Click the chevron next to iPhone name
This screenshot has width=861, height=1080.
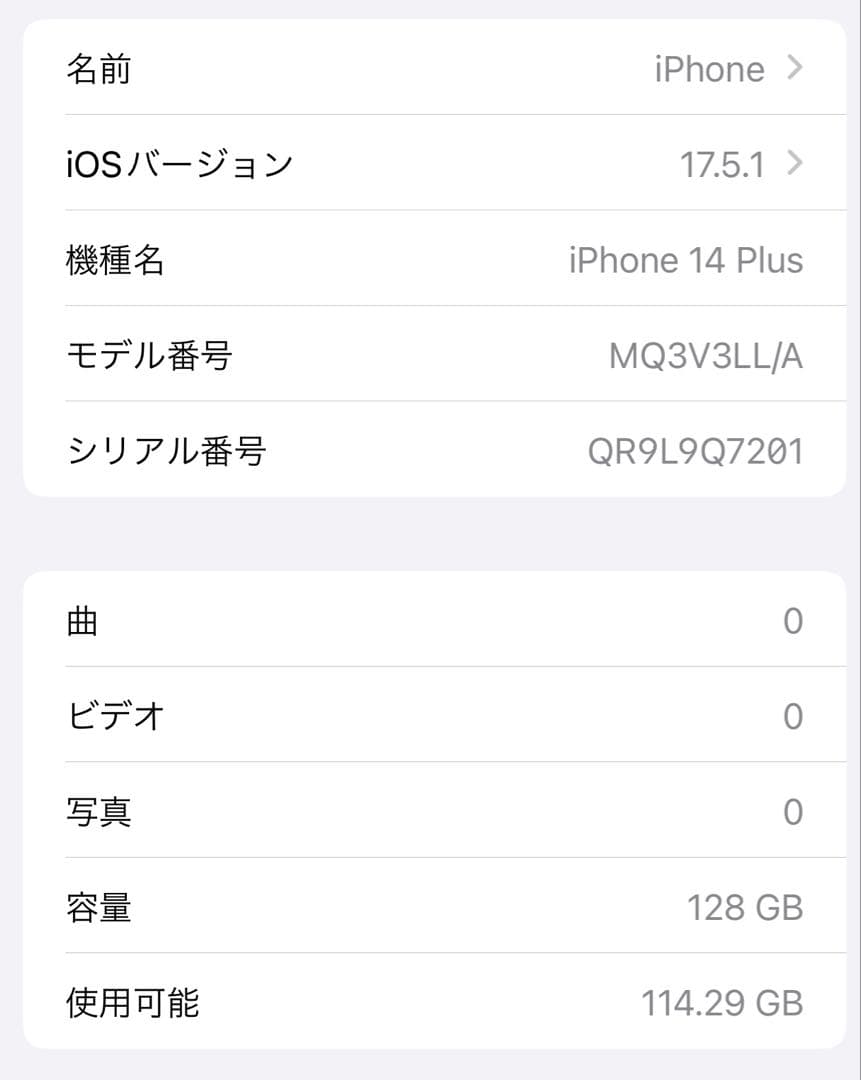click(795, 68)
